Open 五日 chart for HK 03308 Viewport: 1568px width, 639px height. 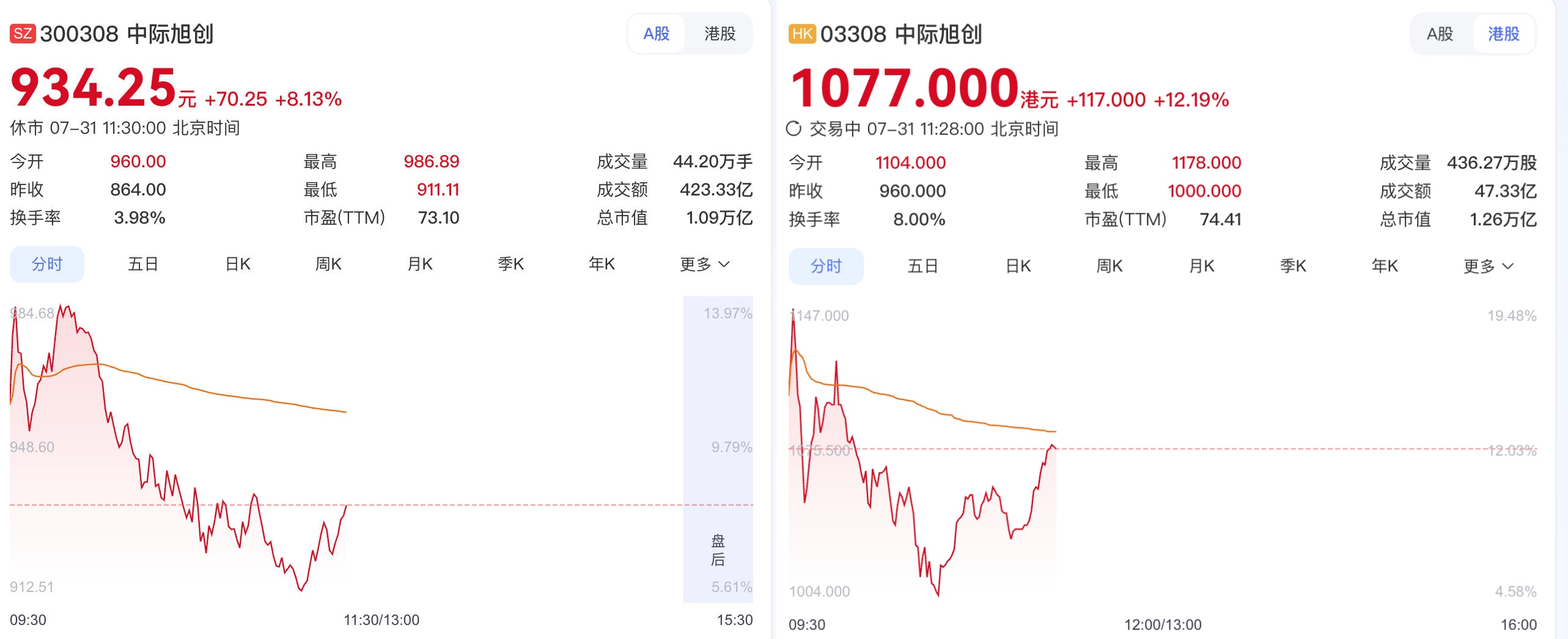pos(922,266)
